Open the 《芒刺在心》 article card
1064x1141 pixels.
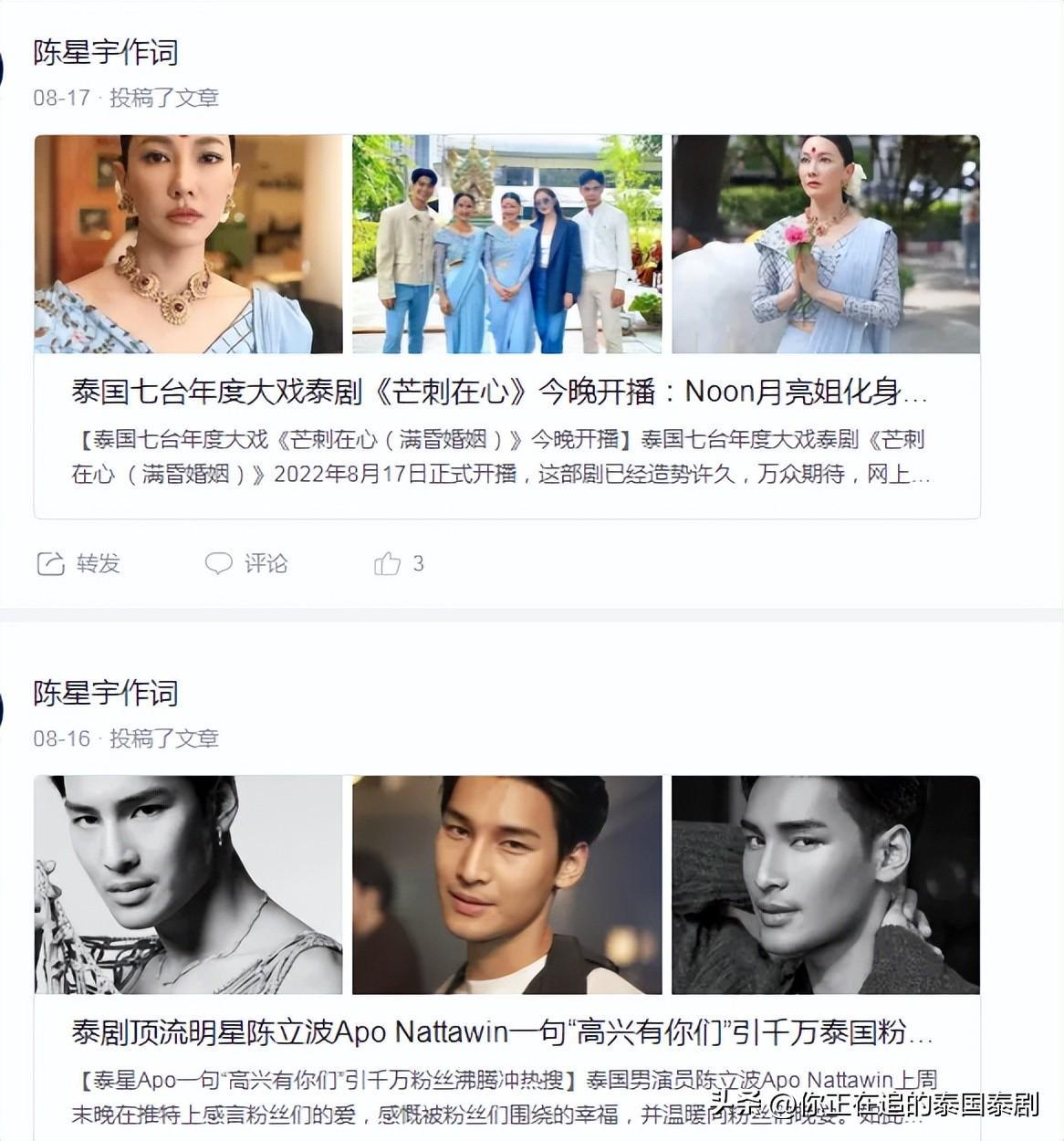click(499, 393)
